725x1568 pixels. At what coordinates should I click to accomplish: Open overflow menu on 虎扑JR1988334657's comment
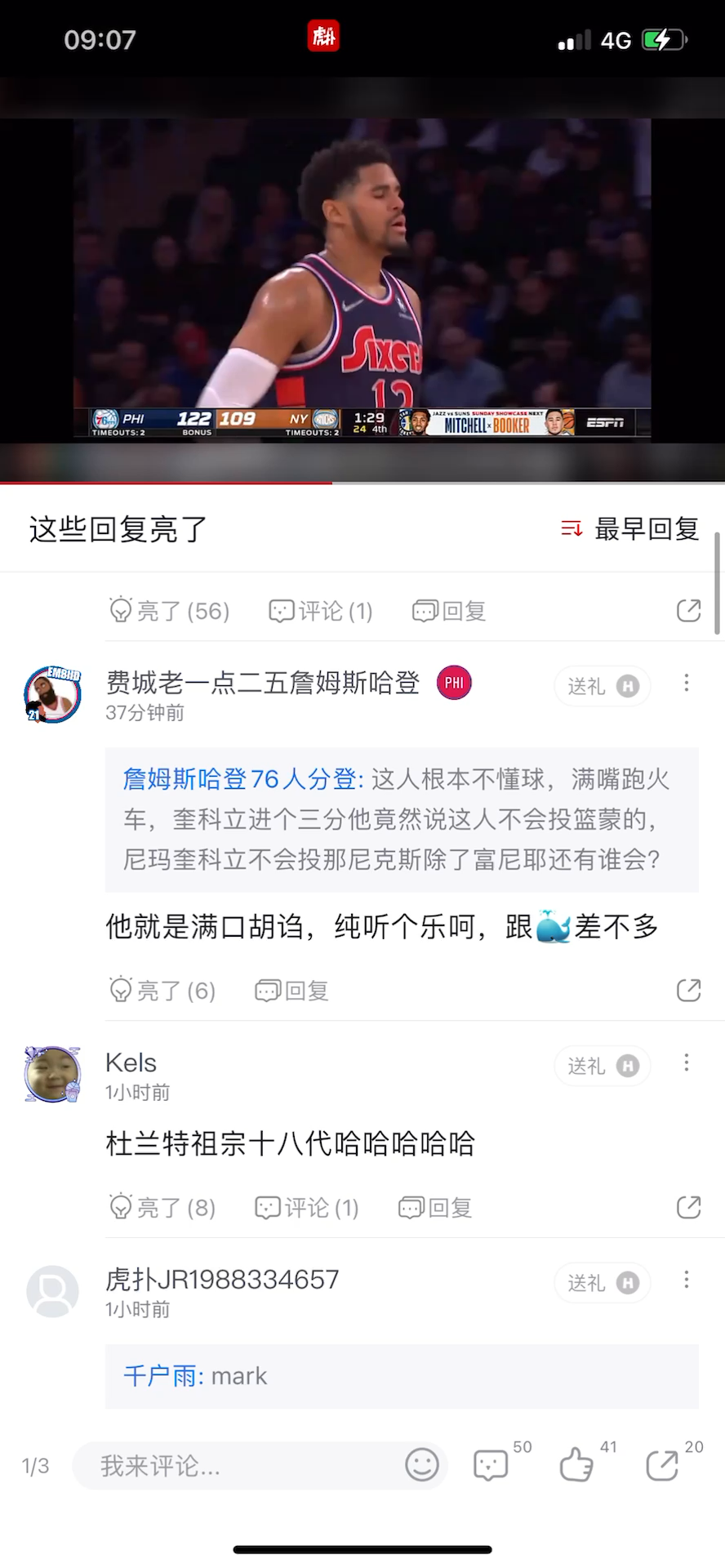[687, 1280]
